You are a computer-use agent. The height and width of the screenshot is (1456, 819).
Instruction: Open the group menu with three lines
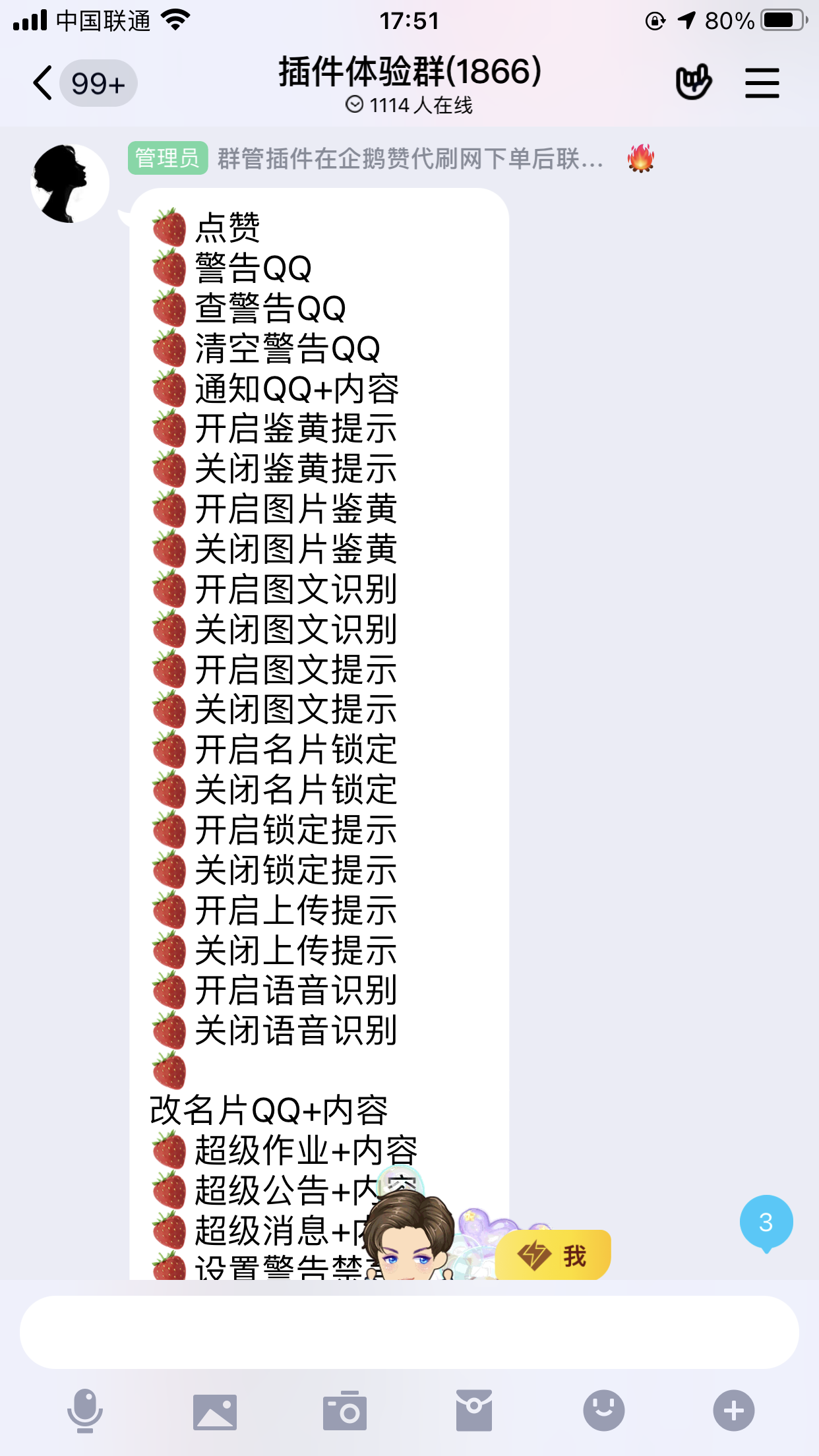(762, 83)
